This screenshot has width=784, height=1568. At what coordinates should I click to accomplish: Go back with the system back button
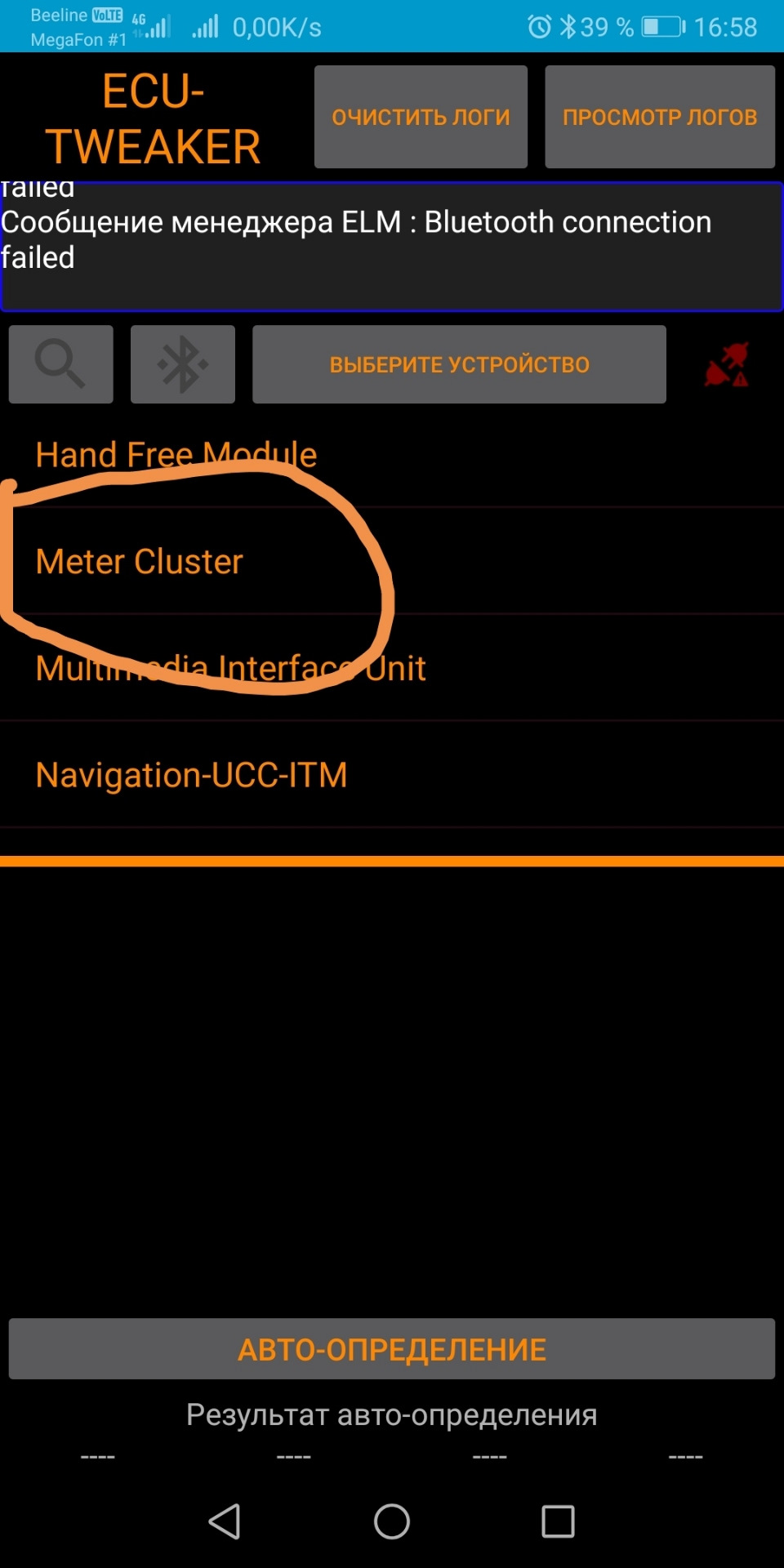click(x=225, y=1521)
